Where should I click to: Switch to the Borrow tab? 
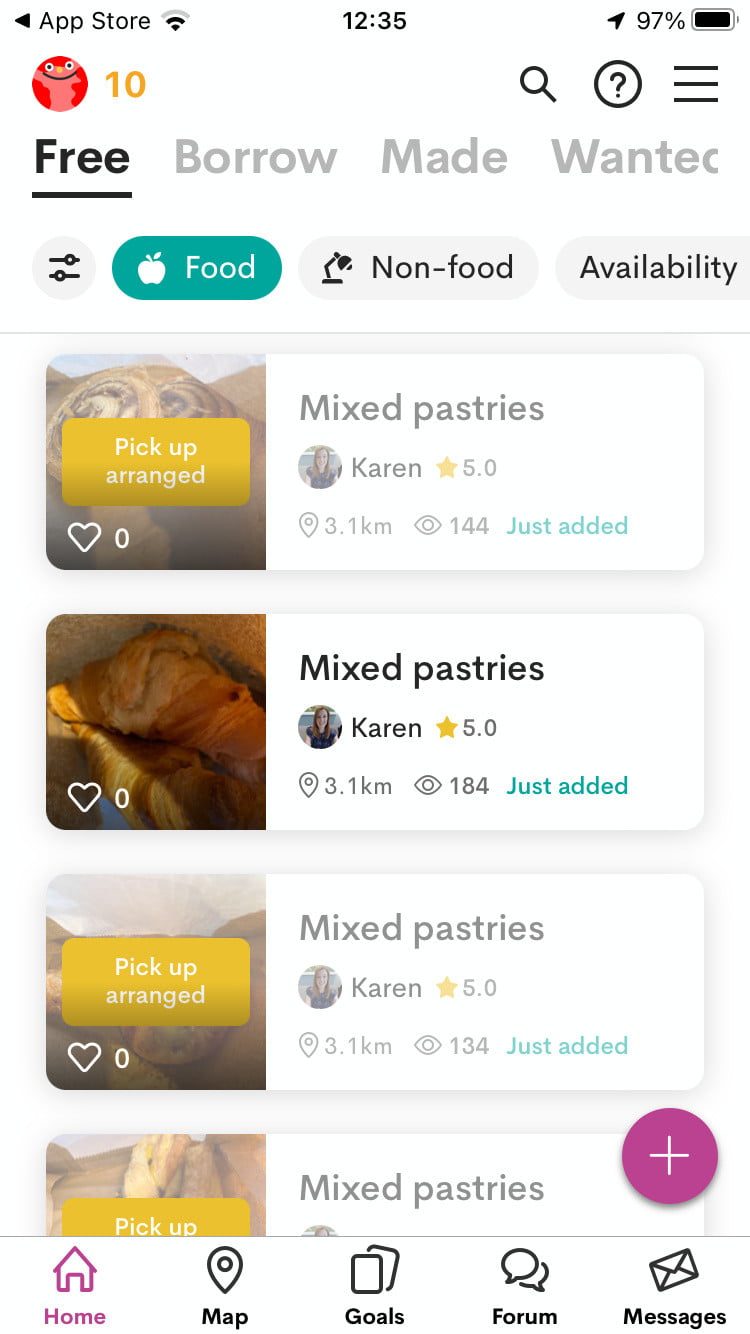point(256,157)
